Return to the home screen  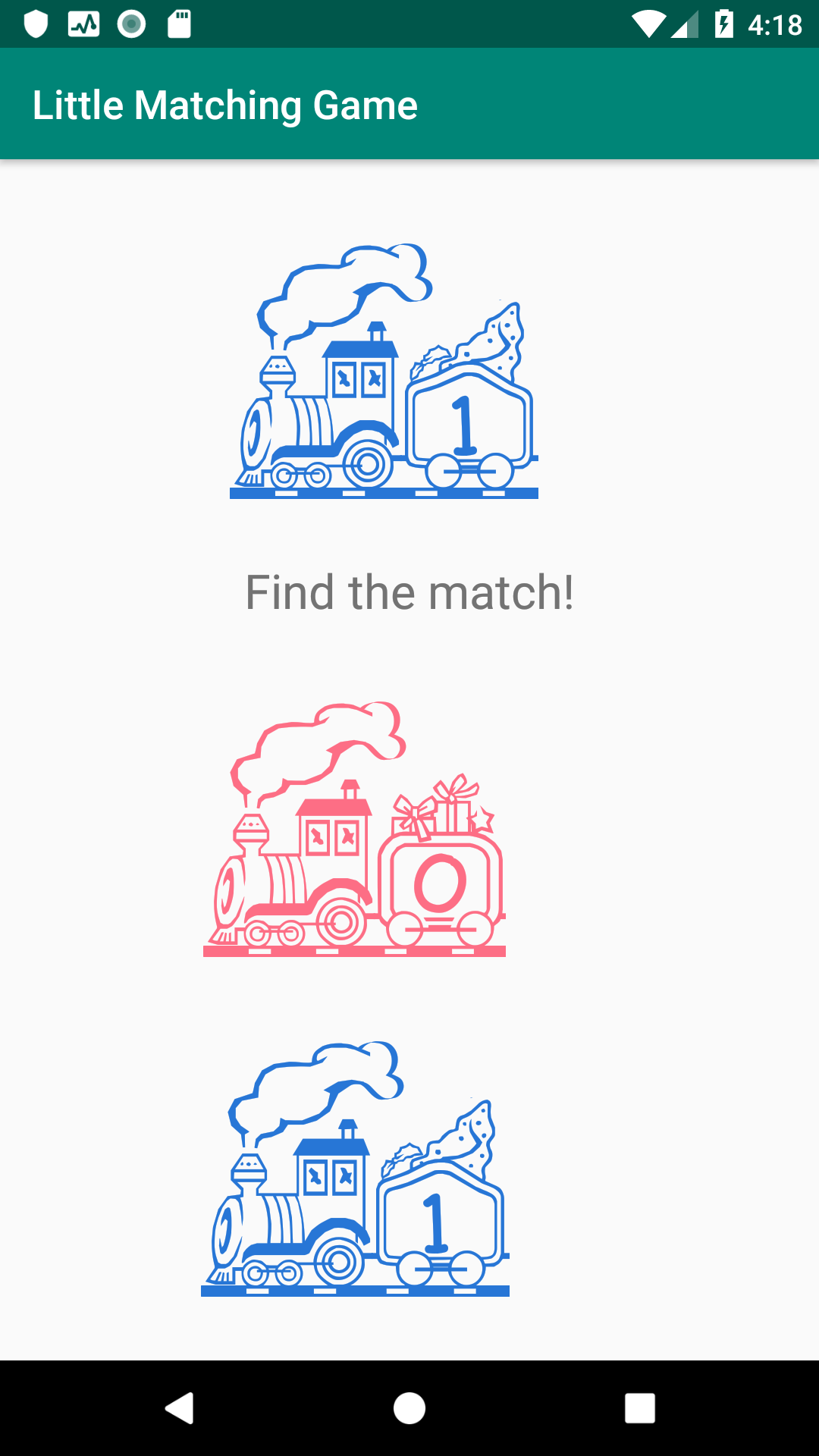click(409, 1408)
